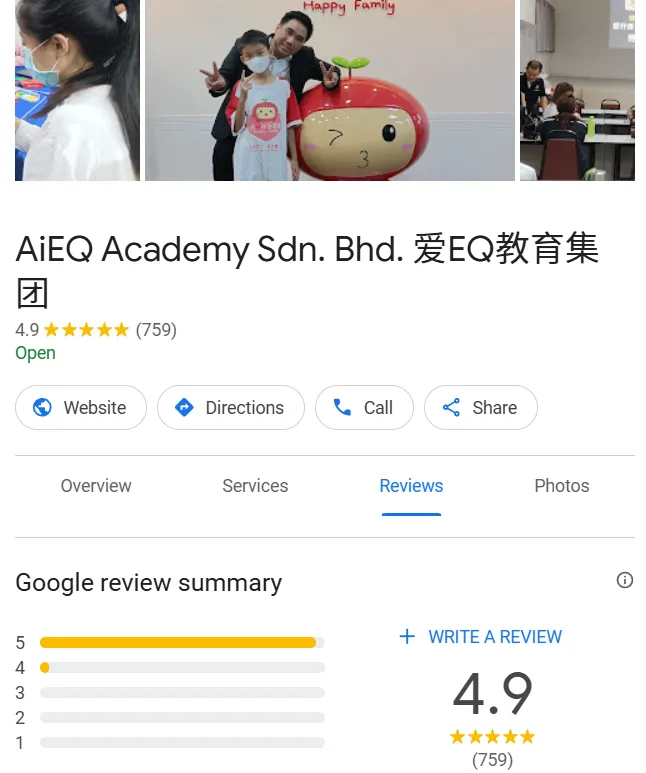Switch to the Photos tab
Image resolution: width=646 pixels, height=773 pixels.
562,486
